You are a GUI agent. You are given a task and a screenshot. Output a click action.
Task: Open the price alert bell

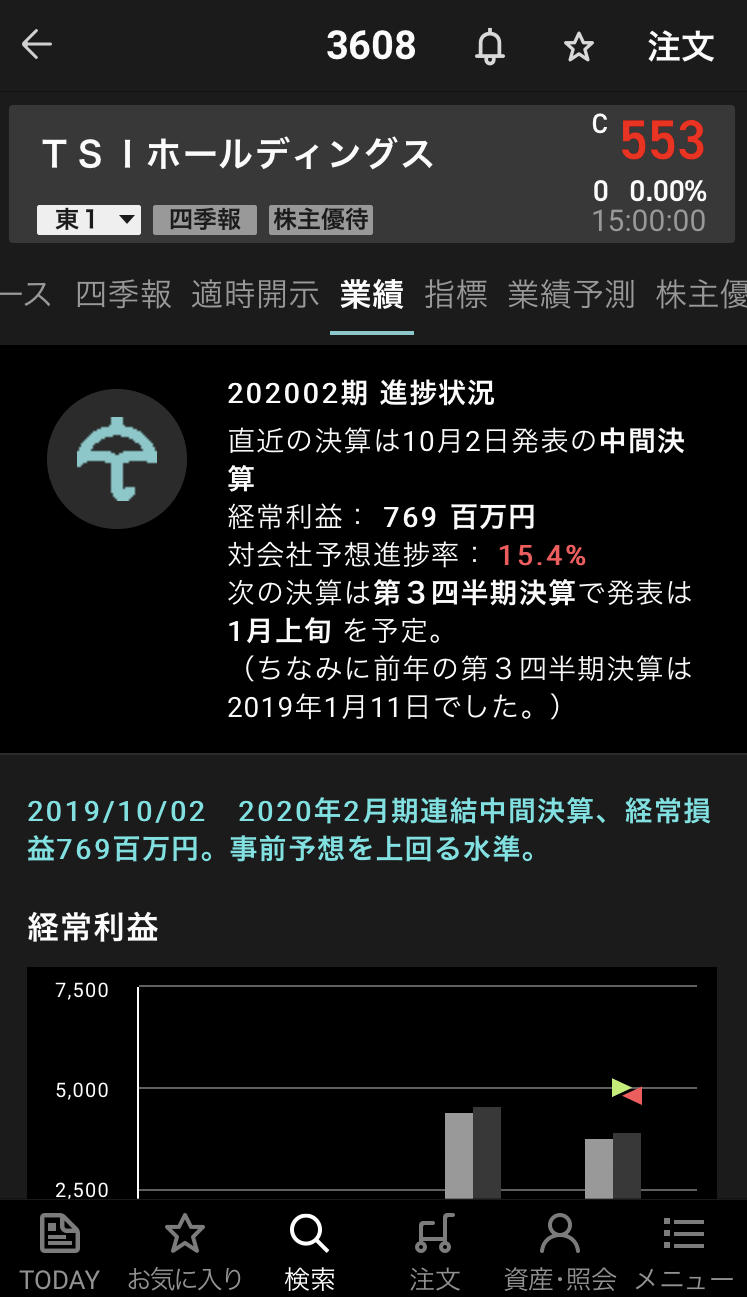(490, 46)
